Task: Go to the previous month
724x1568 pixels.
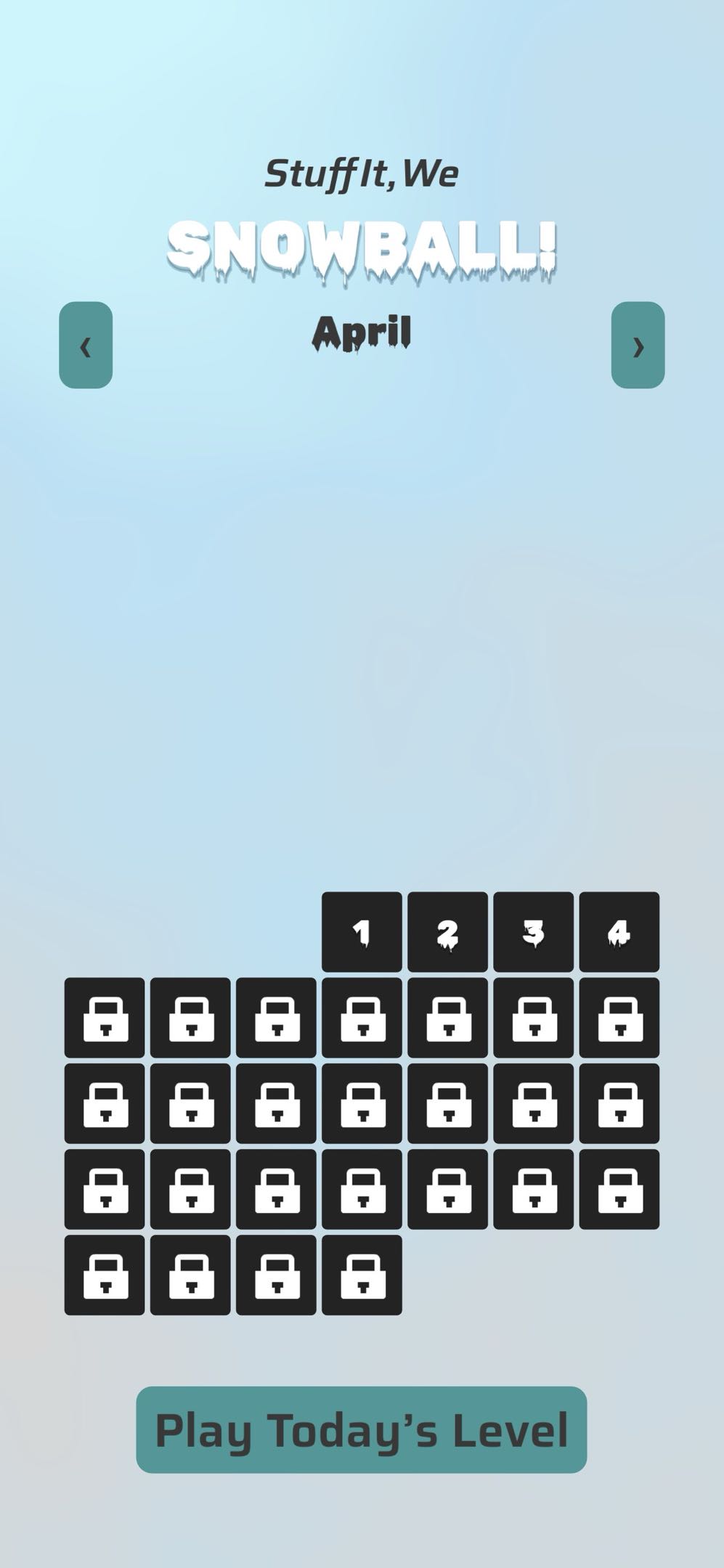Action: tap(86, 345)
